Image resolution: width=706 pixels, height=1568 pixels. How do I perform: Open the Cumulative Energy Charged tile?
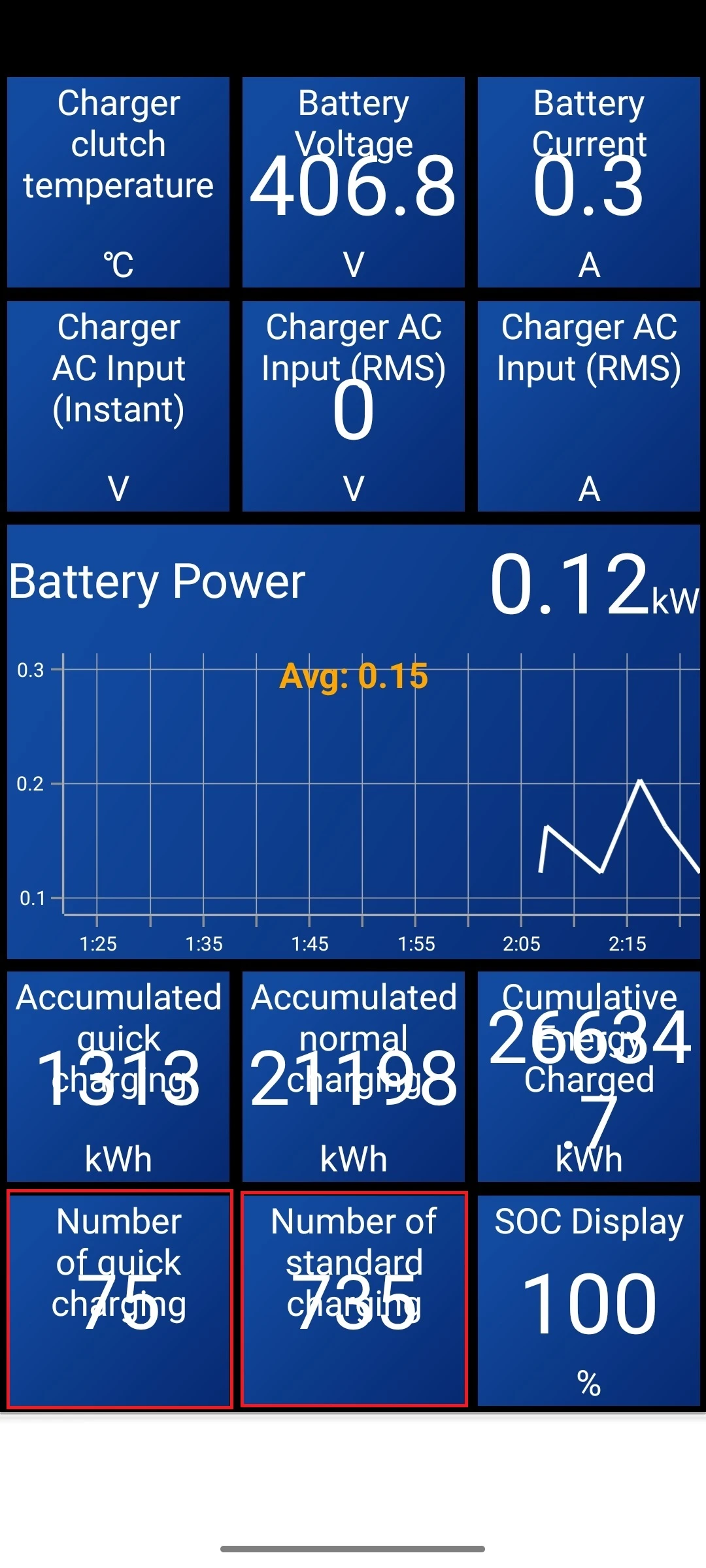click(x=588, y=1076)
